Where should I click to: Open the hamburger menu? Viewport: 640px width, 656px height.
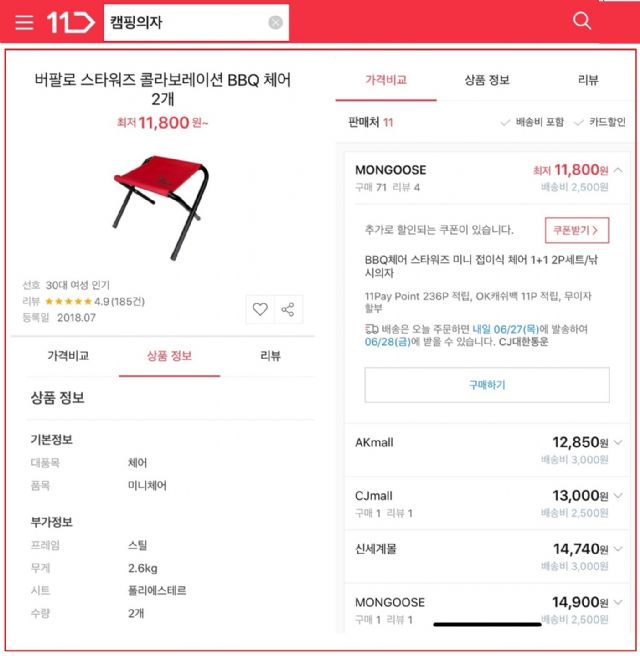[24, 22]
